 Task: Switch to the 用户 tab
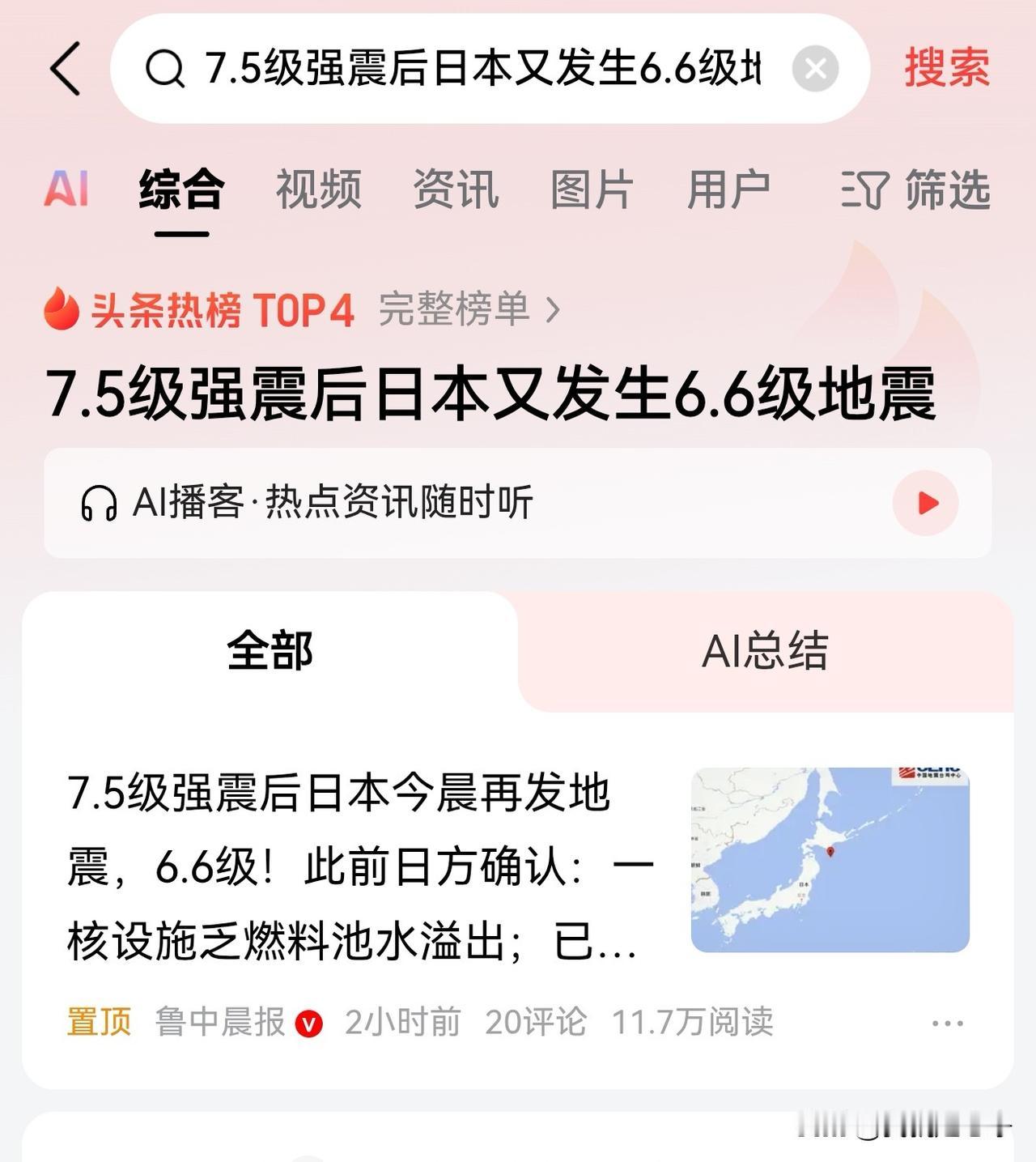pyautogui.click(x=727, y=189)
